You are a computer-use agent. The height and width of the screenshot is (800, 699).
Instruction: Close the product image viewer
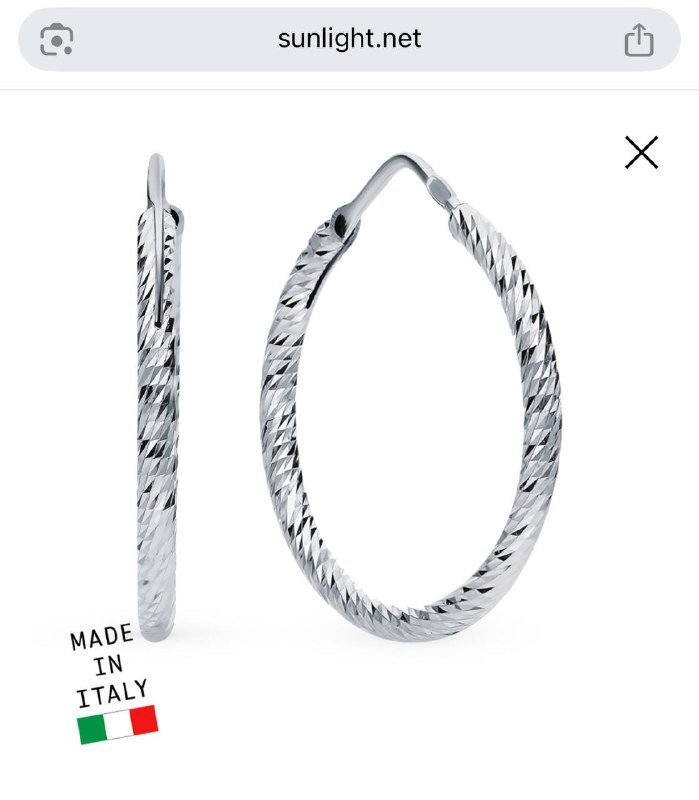(641, 152)
